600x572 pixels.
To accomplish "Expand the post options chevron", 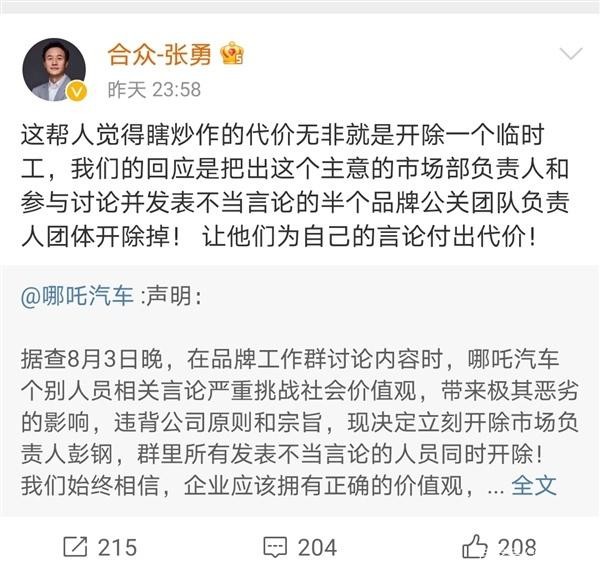I will tap(570, 53).
